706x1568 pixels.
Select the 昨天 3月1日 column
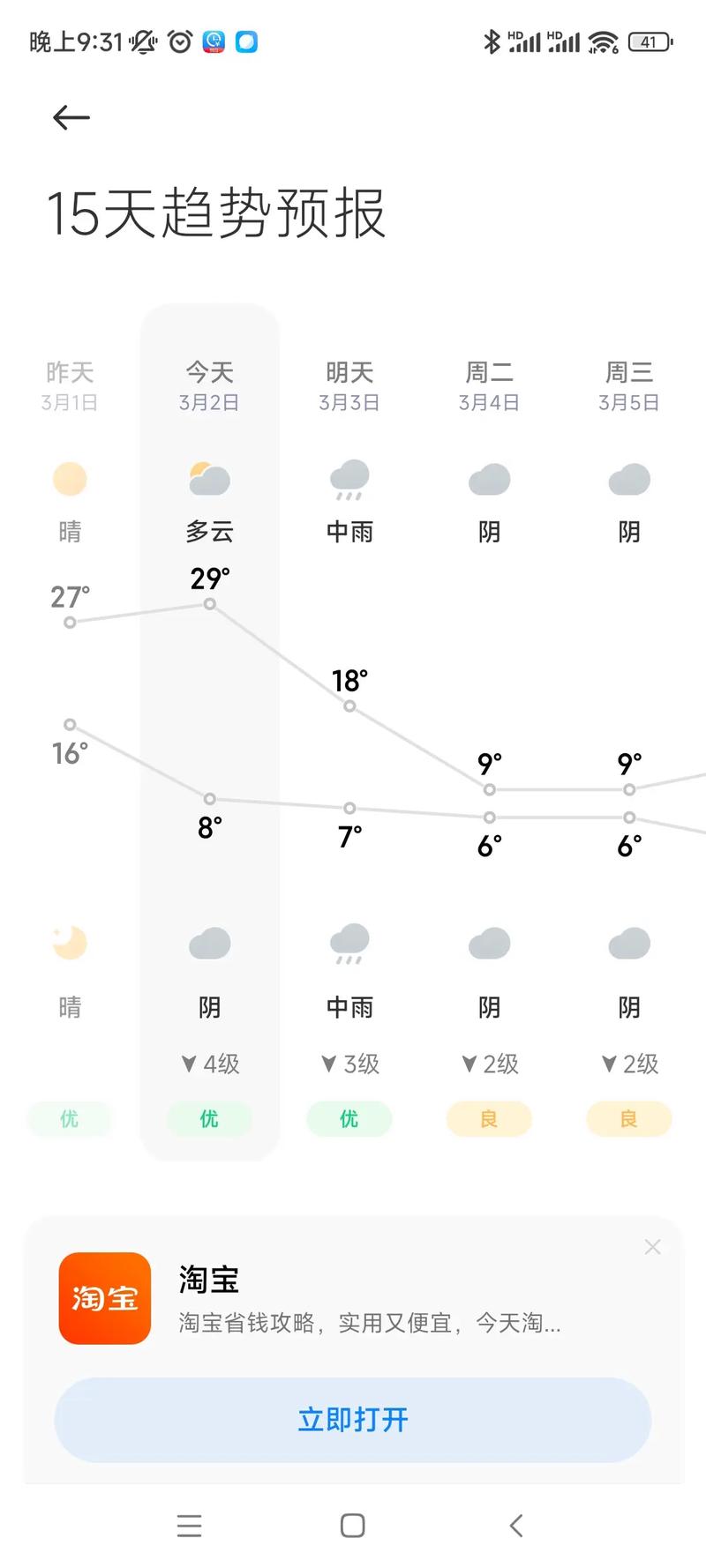pos(70,386)
